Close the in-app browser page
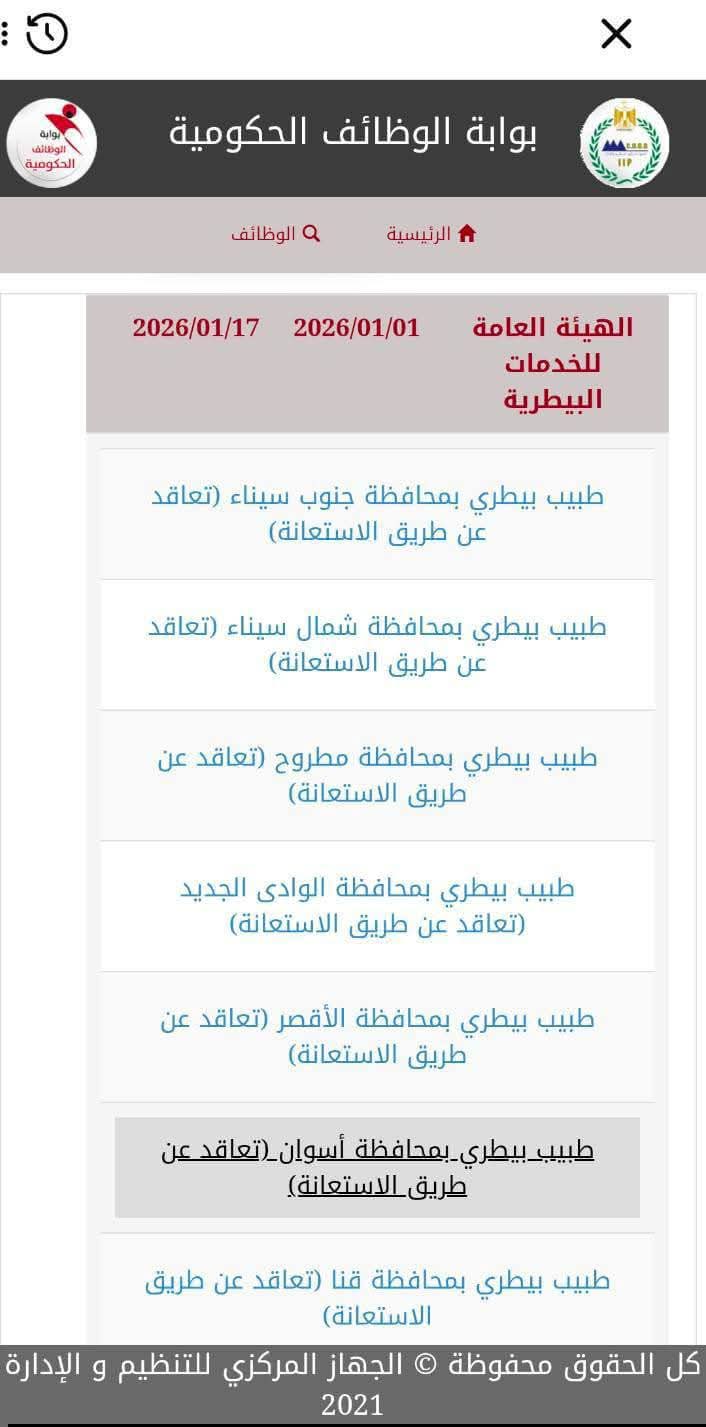The height and width of the screenshot is (1427, 706). click(616, 35)
